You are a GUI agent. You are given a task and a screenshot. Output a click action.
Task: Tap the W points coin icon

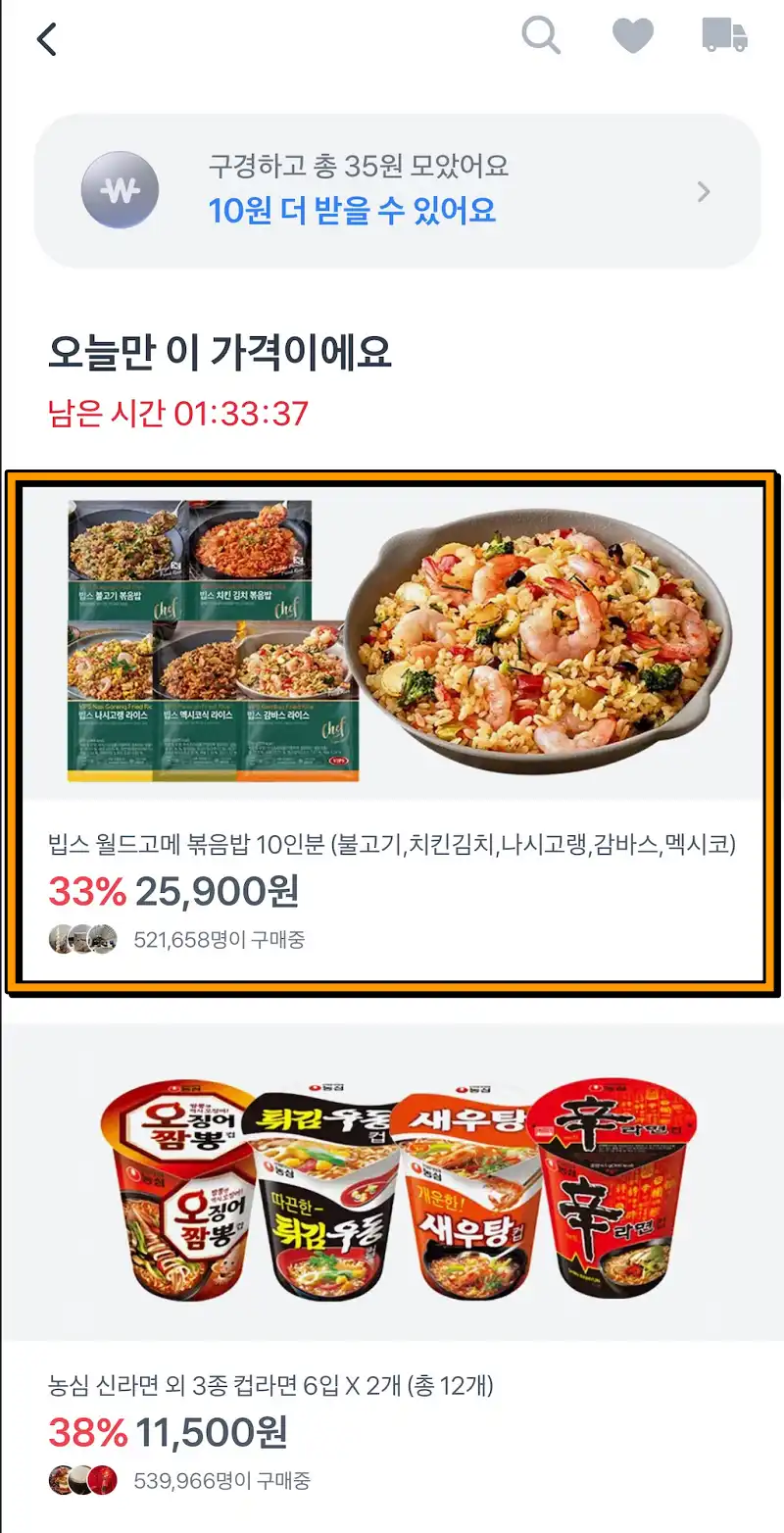120,191
